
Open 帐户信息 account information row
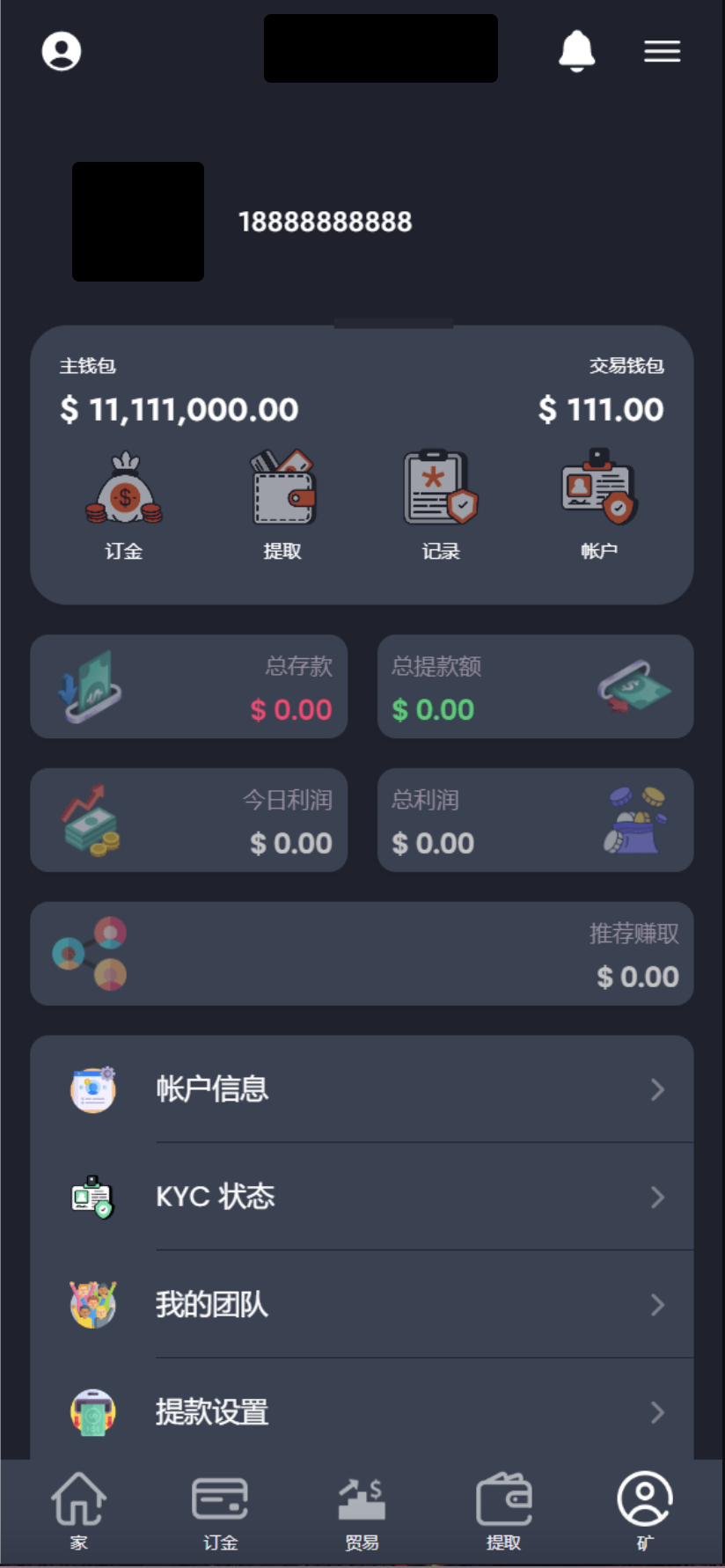pyautogui.click(x=362, y=1089)
